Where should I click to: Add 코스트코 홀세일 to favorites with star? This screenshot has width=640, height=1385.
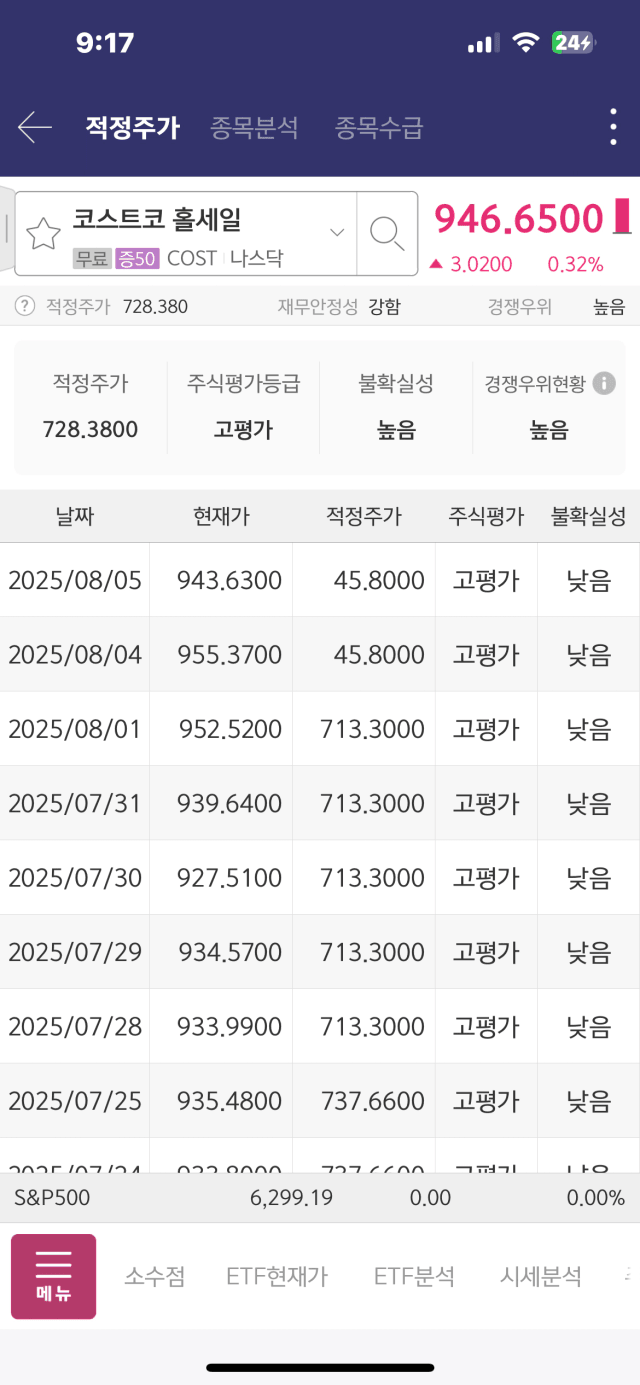coord(43,233)
